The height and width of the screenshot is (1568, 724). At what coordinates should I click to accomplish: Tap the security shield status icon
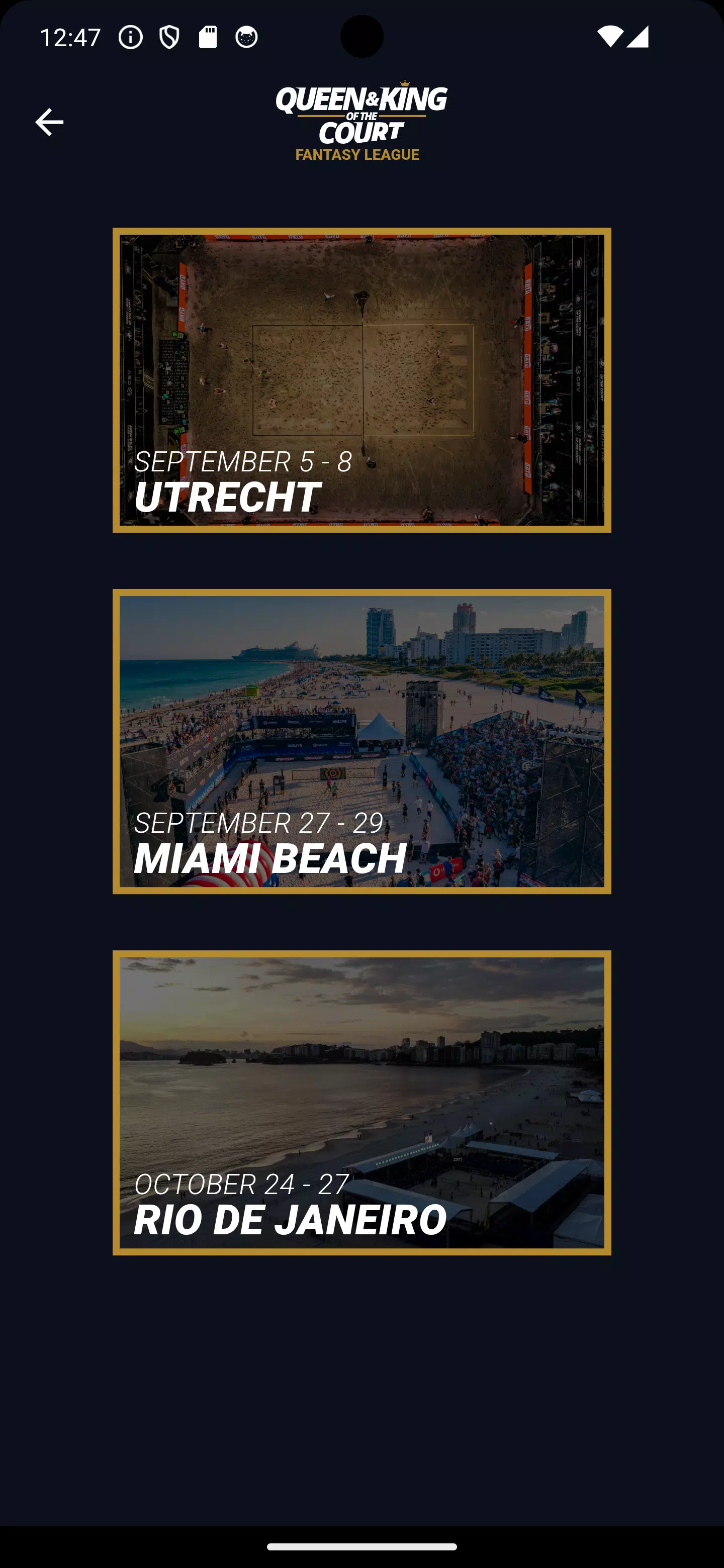pos(168,37)
